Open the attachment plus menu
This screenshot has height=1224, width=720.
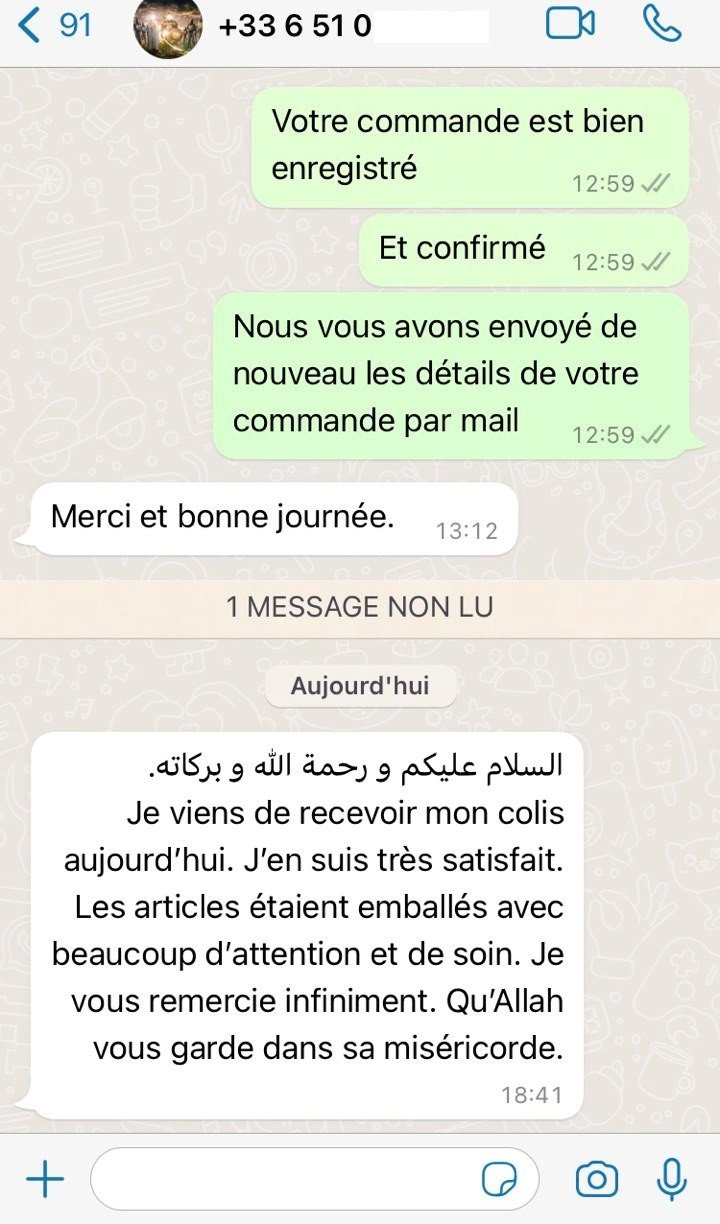(44, 1180)
